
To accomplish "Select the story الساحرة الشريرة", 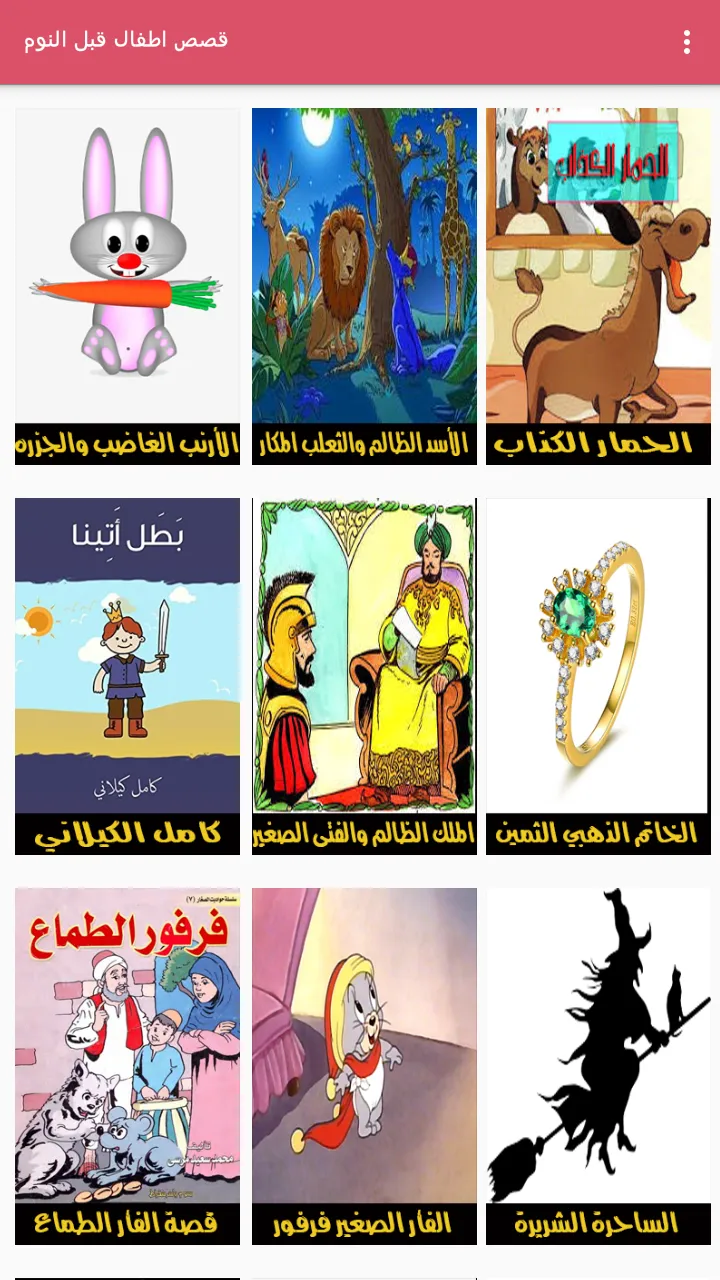I will [x=598, y=1066].
